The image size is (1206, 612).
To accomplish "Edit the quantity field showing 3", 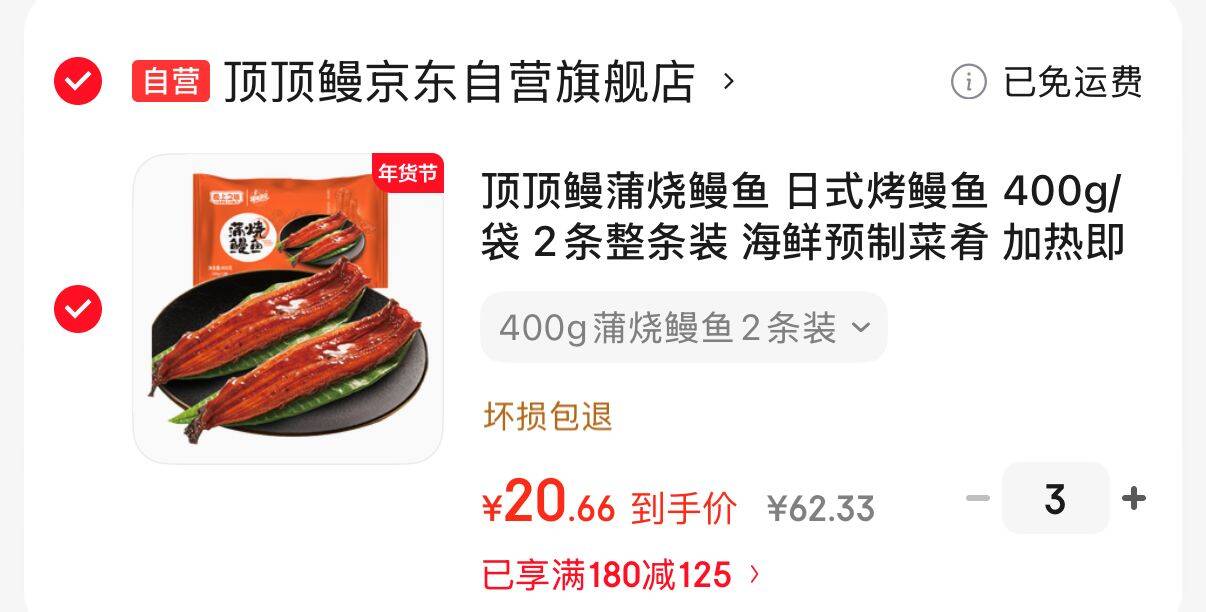I will pyautogui.click(x=1055, y=498).
